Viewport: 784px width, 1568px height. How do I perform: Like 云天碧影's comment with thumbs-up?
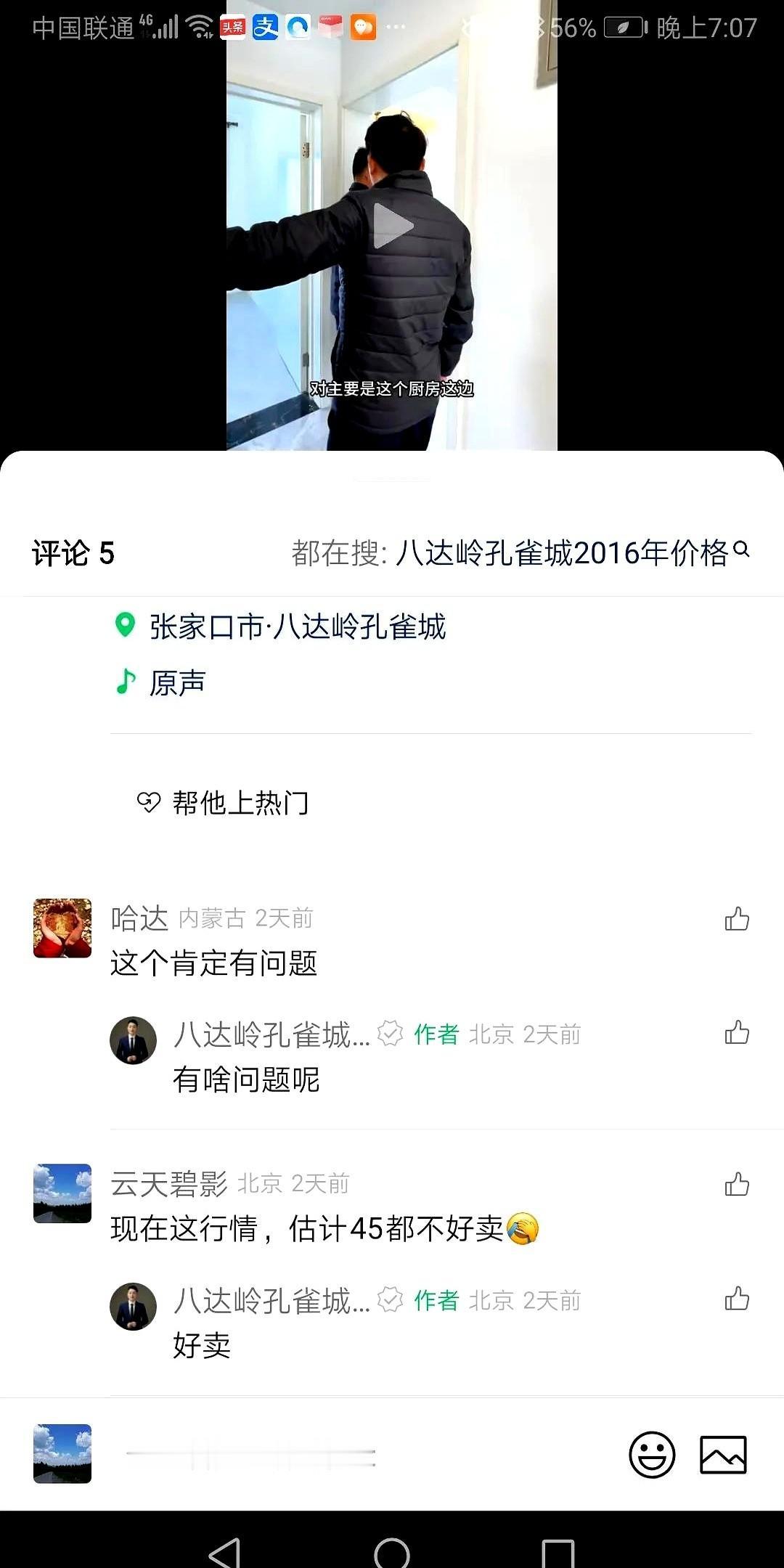pos(738,1180)
